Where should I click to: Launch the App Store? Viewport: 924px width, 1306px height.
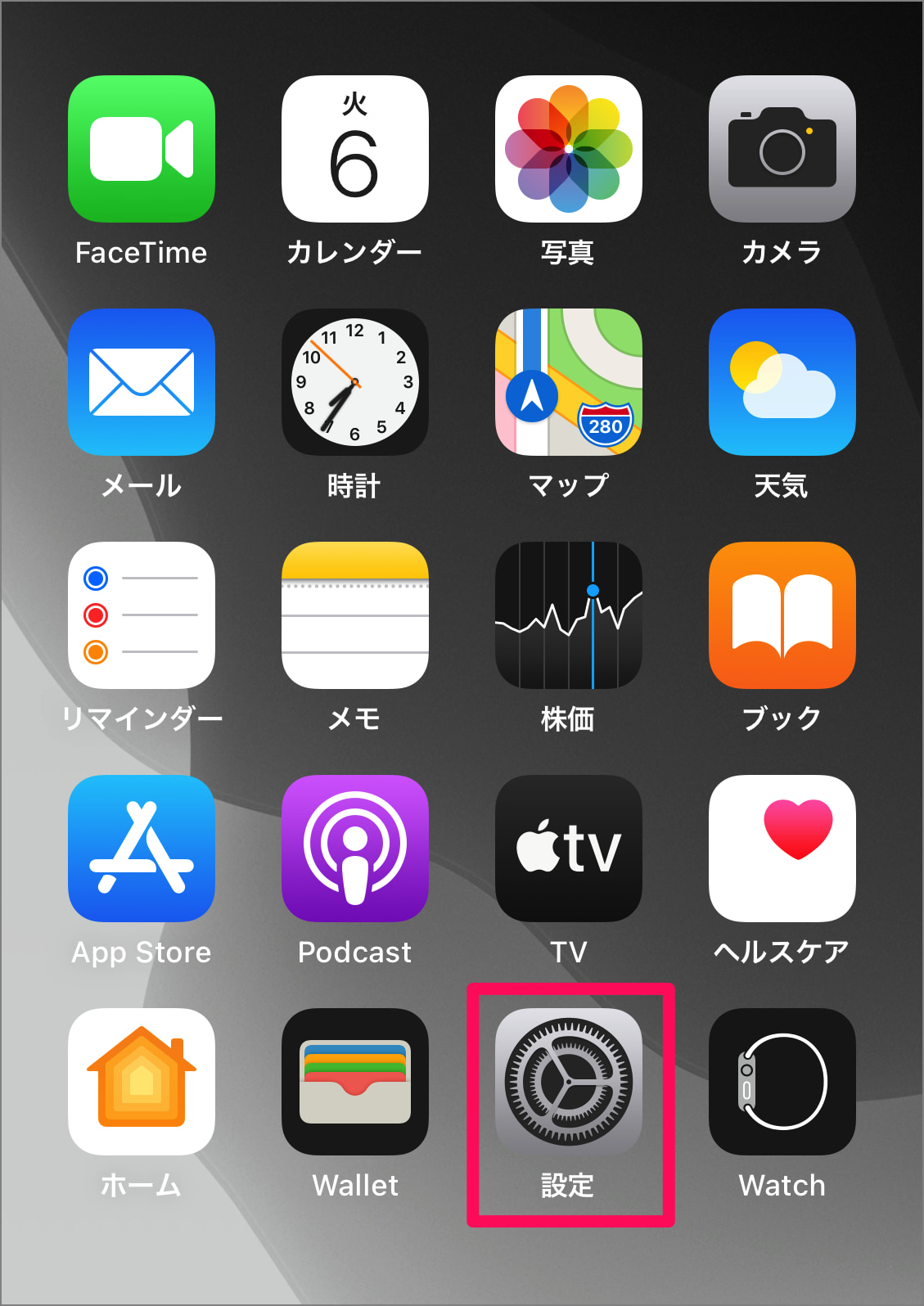coord(142,849)
